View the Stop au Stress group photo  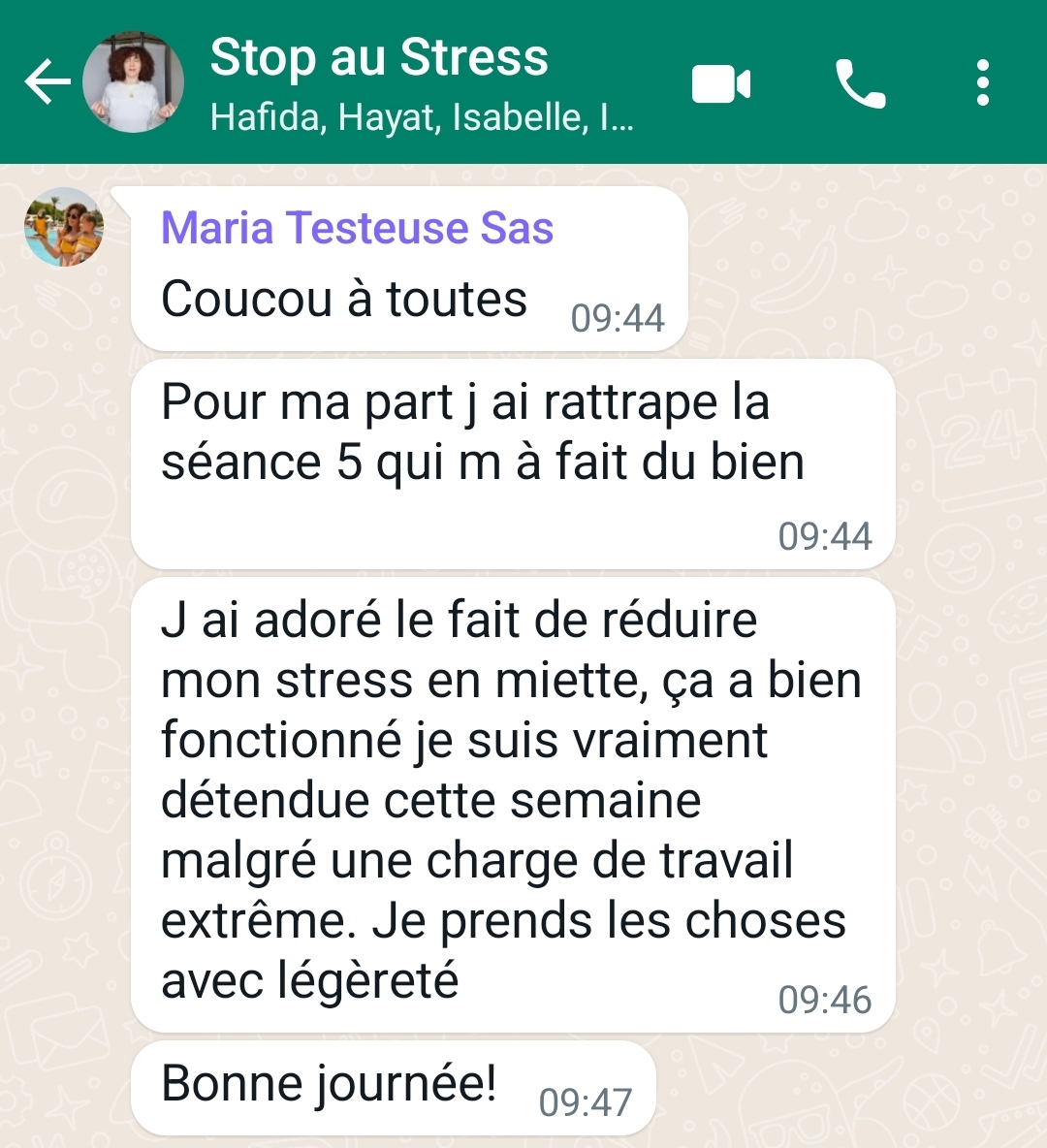tap(133, 82)
